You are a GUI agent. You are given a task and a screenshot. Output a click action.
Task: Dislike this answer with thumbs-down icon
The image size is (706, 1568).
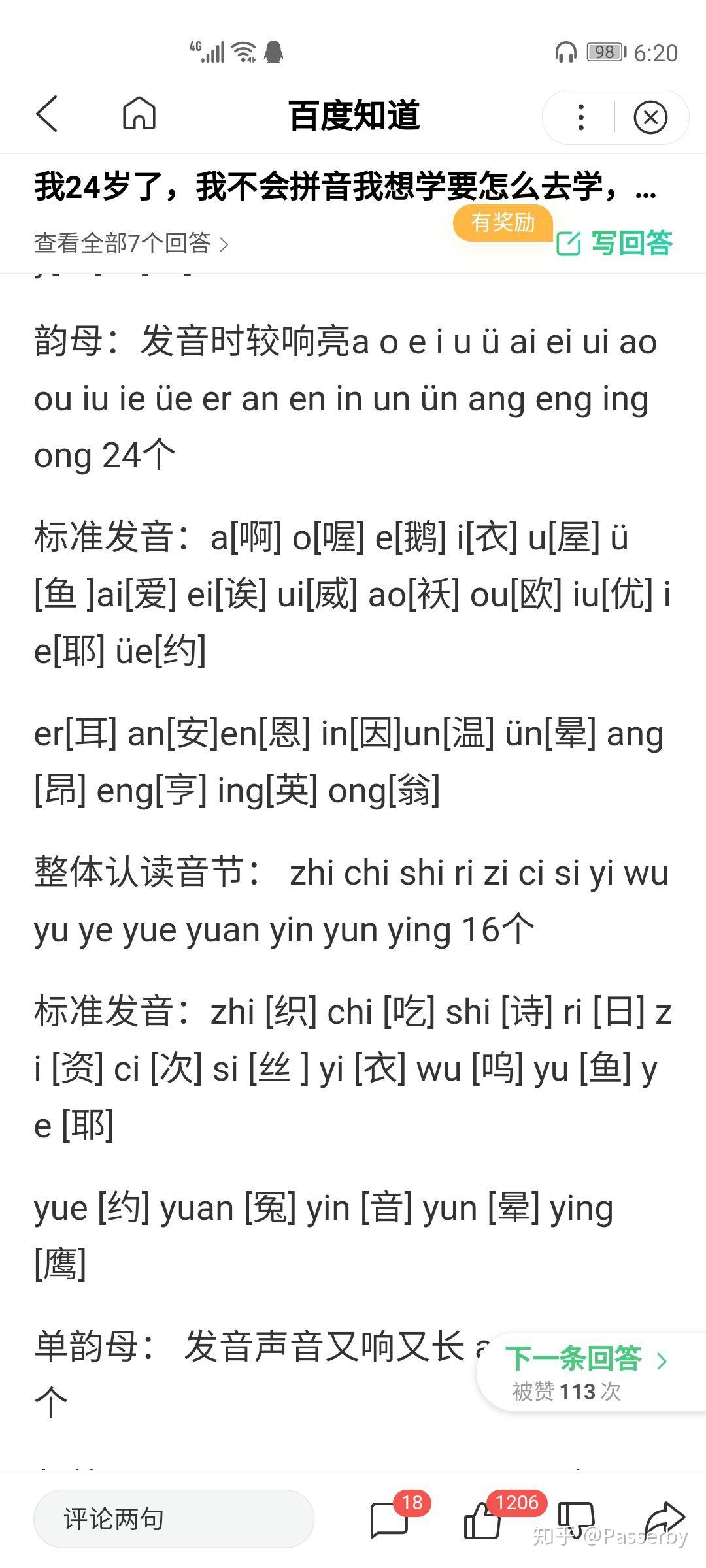(575, 1518)
